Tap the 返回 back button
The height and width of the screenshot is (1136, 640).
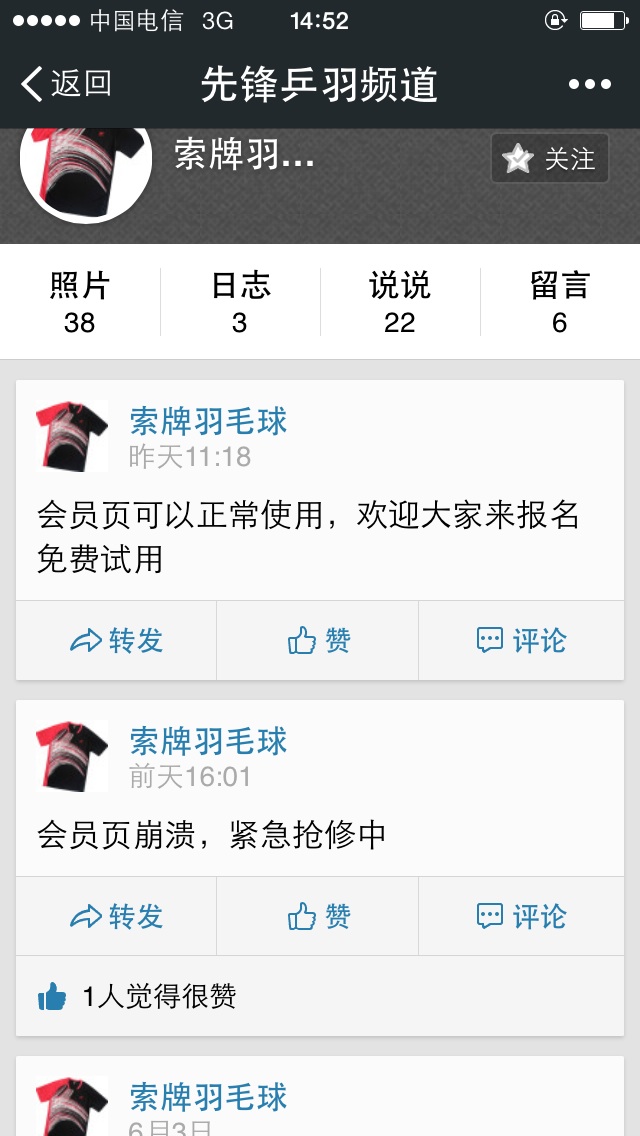pos(66,84)
